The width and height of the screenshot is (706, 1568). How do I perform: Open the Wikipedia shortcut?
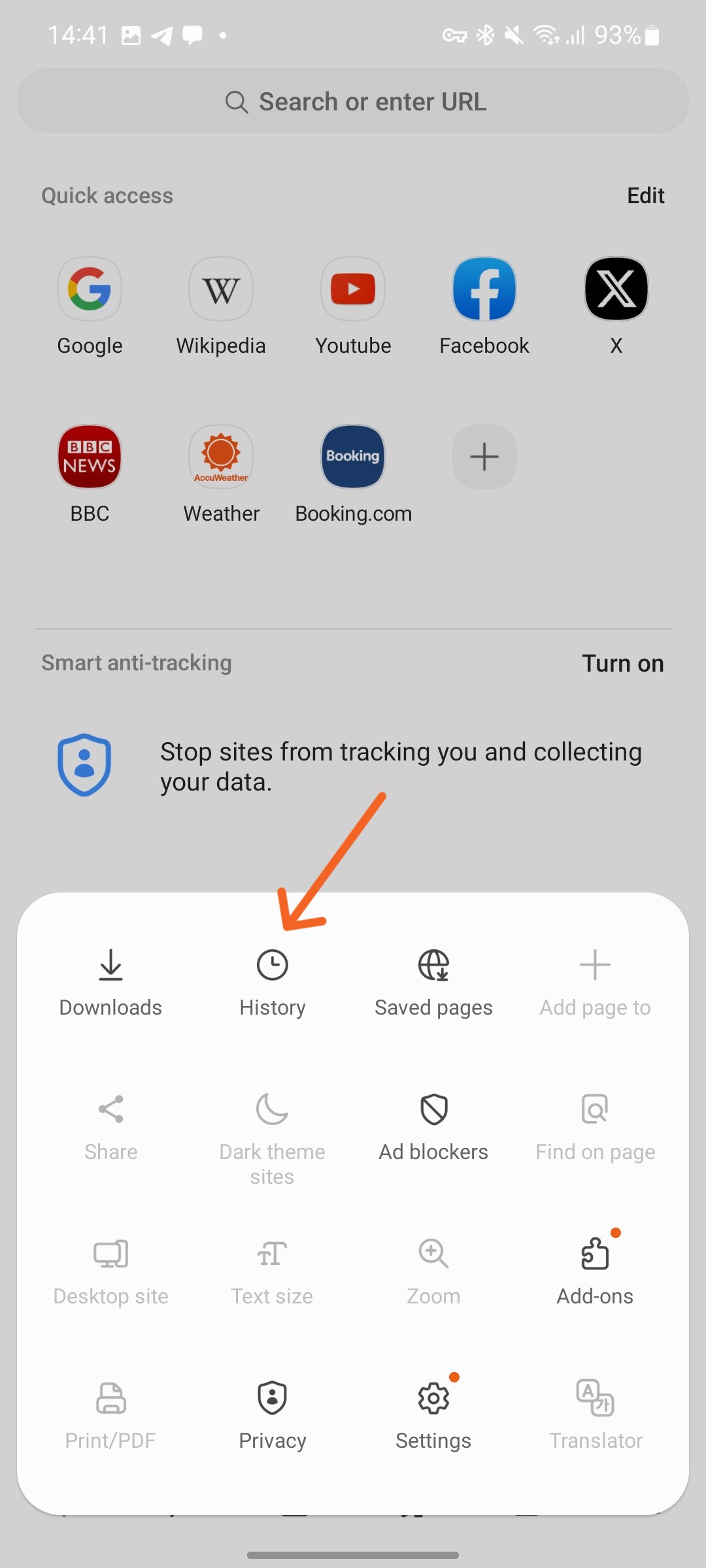(221, 289)
